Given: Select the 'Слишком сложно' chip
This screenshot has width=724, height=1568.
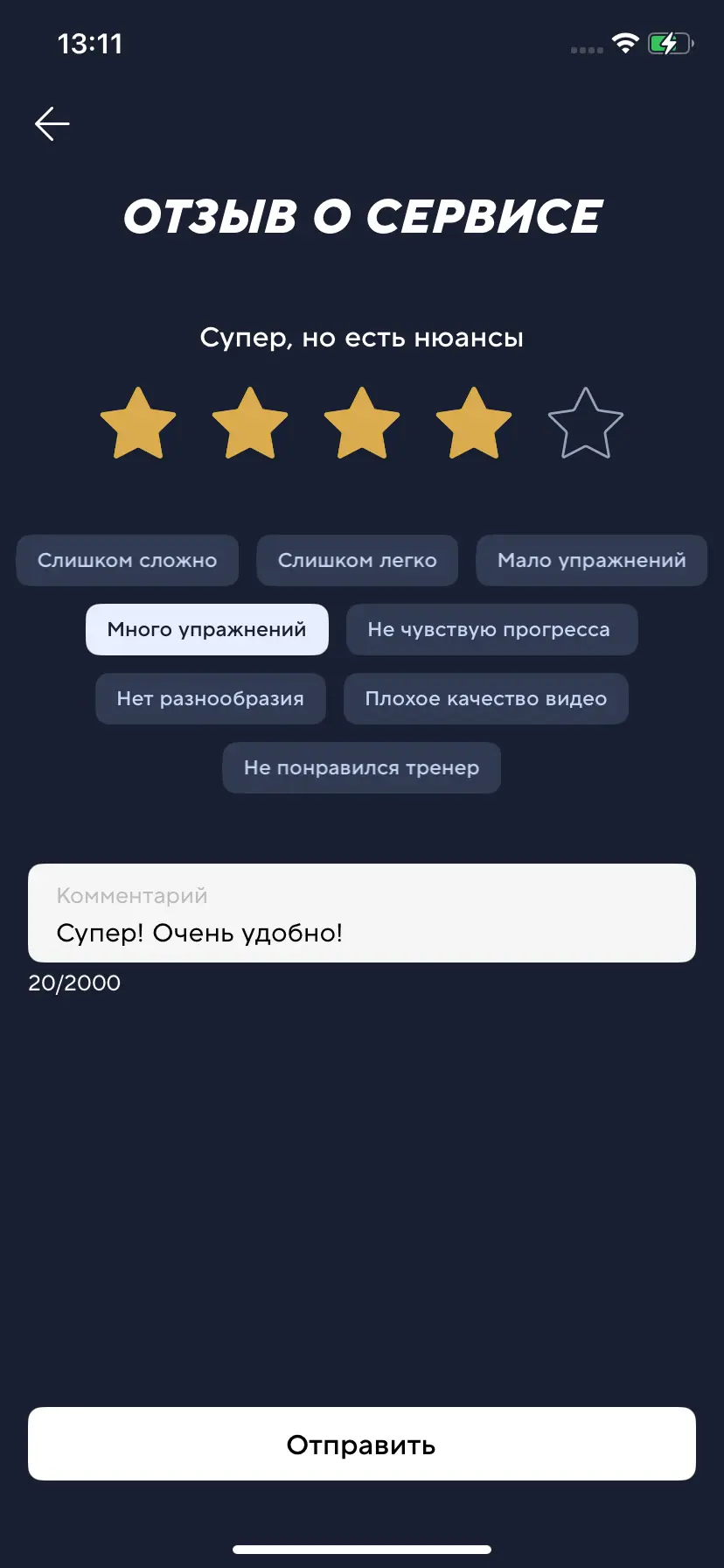Looking at the screenshot, I should (128, 560).
